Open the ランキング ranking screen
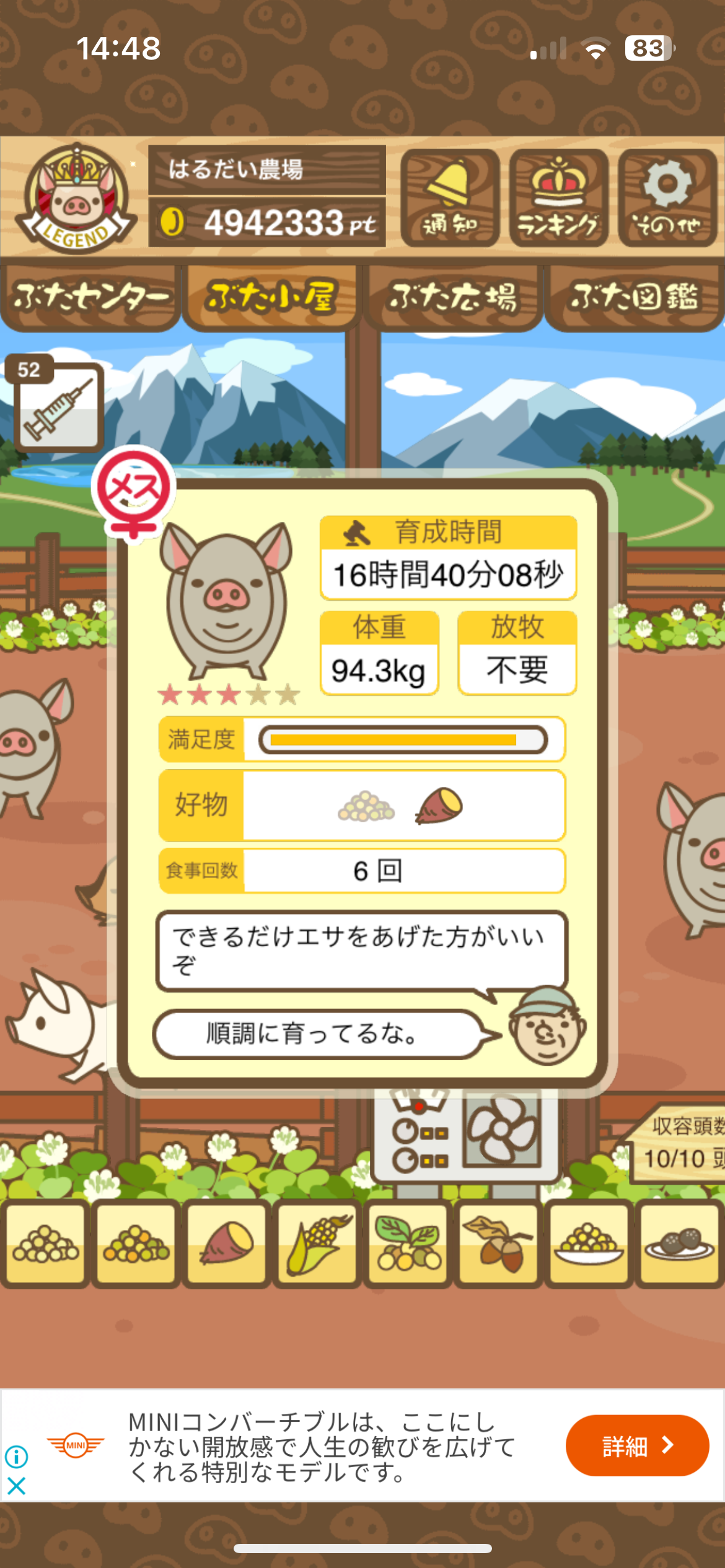The height and width of the screenshot is (1568, 725). [x=558, y=198]
